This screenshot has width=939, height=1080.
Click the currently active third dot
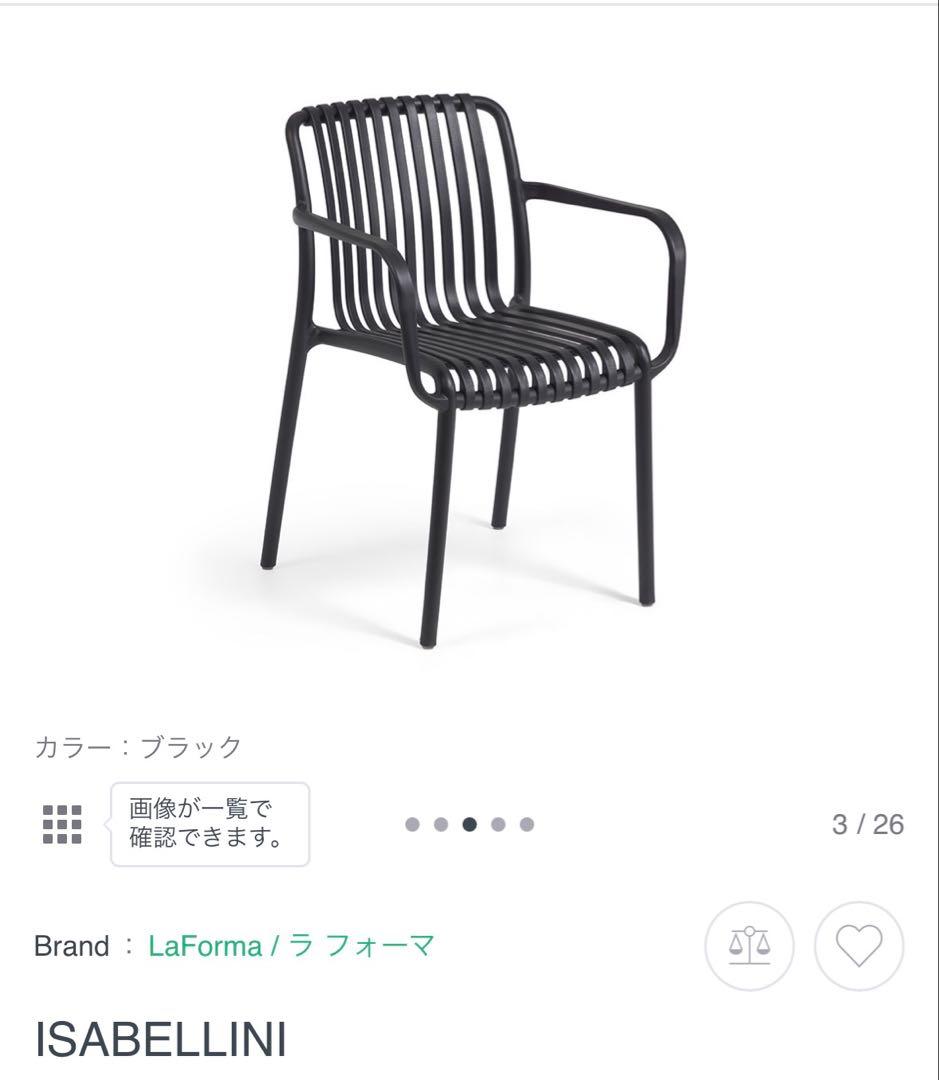click(x=468, y=823)
